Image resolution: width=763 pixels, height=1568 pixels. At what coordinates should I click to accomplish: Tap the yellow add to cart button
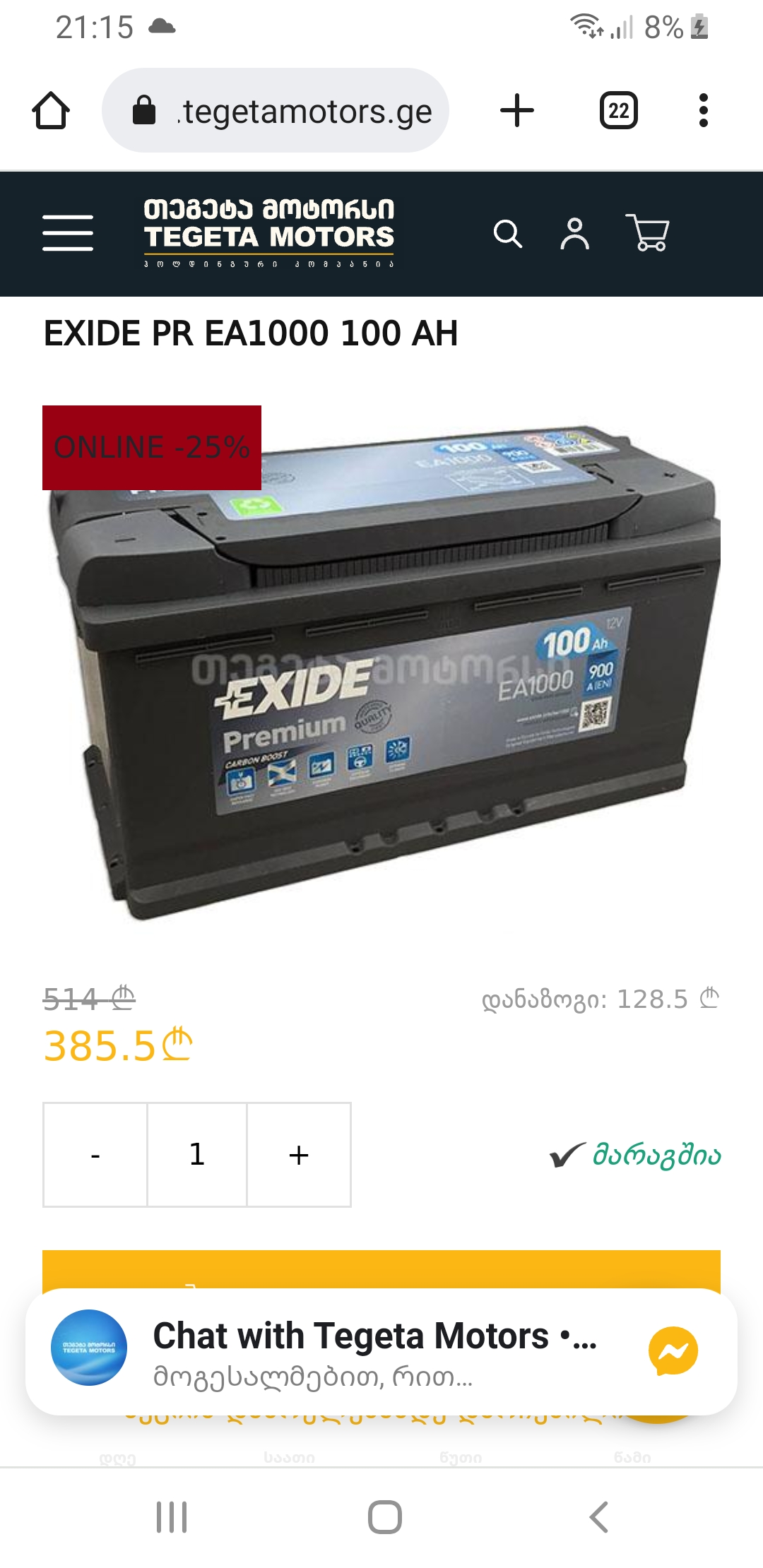[381, 1269]
